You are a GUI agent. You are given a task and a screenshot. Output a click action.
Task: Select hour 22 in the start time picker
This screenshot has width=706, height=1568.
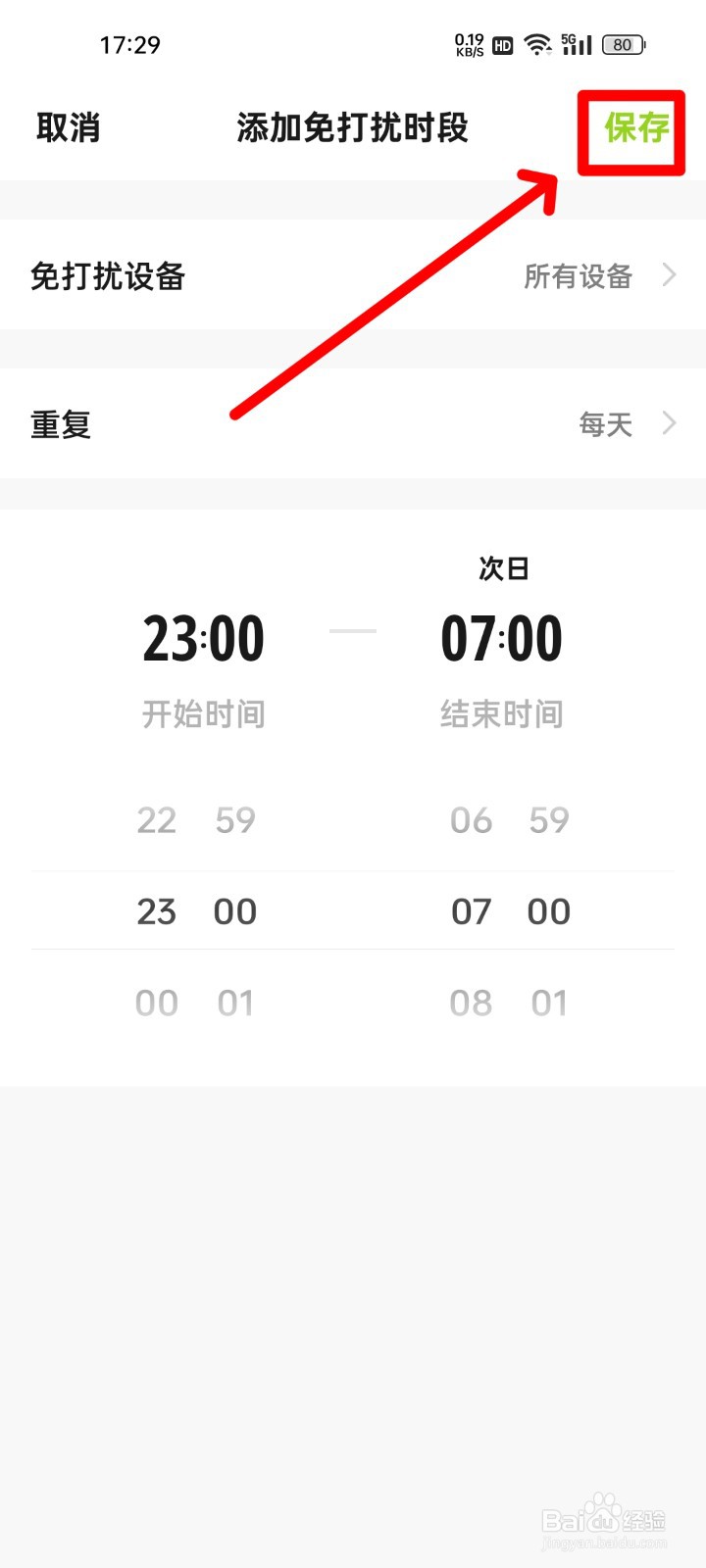tap(156, 820)
